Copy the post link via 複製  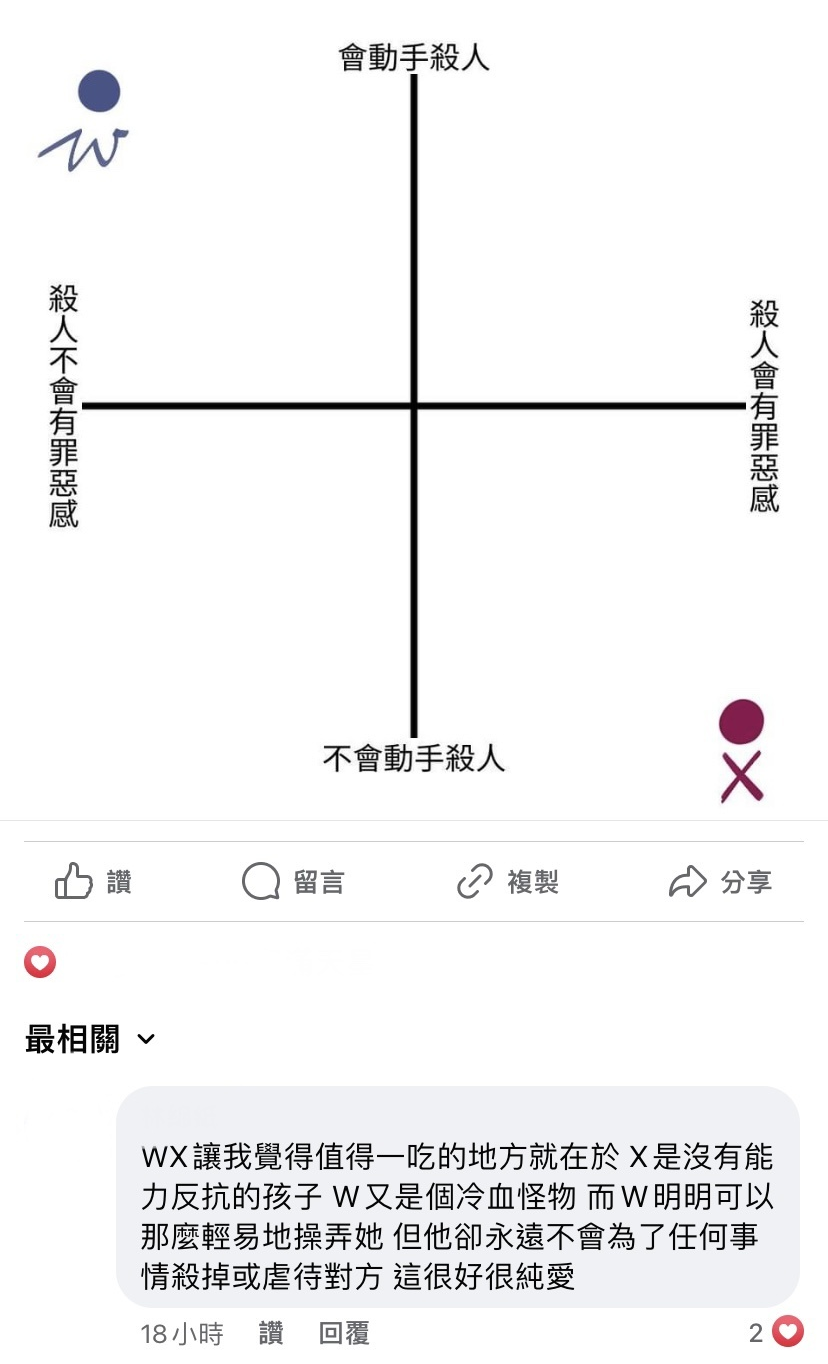click(507, 882)
